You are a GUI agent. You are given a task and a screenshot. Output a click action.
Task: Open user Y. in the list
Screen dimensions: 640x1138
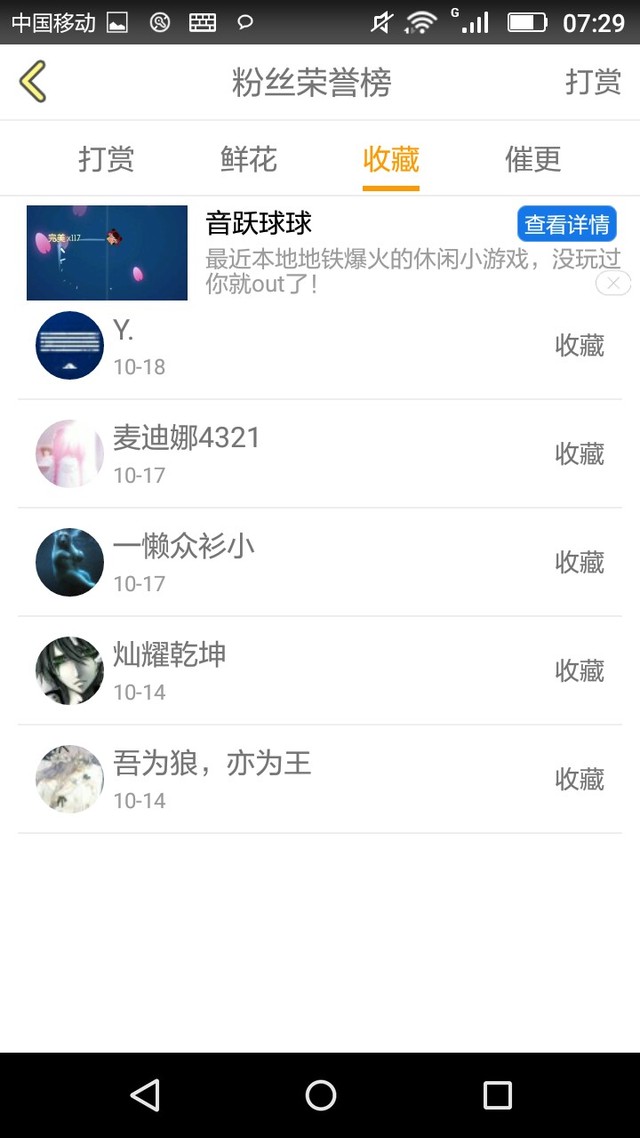(x=320, y=345)
